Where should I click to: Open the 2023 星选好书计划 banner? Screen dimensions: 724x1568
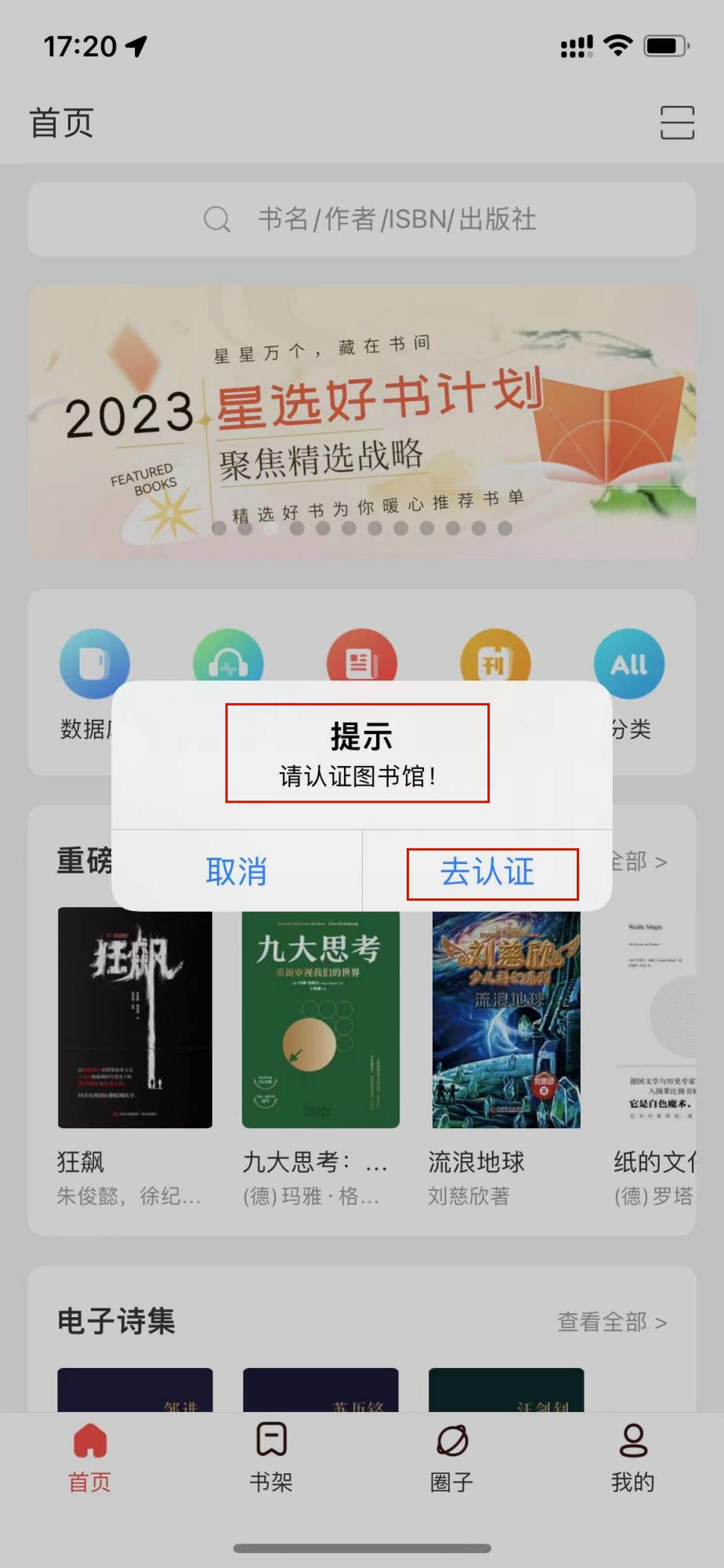coord(362,422)
